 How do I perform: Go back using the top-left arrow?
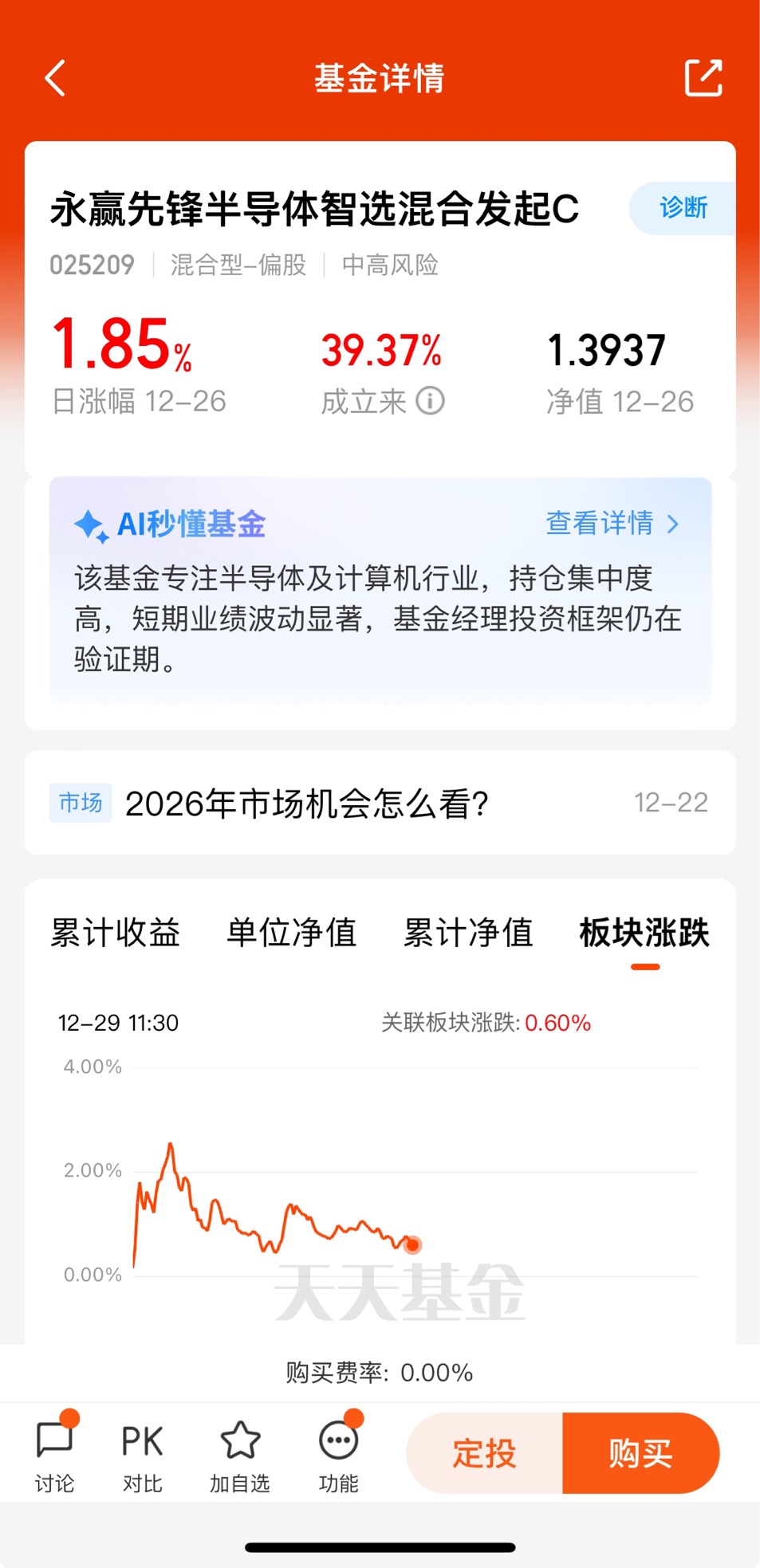pyautogui.click(x=55, y=78)
